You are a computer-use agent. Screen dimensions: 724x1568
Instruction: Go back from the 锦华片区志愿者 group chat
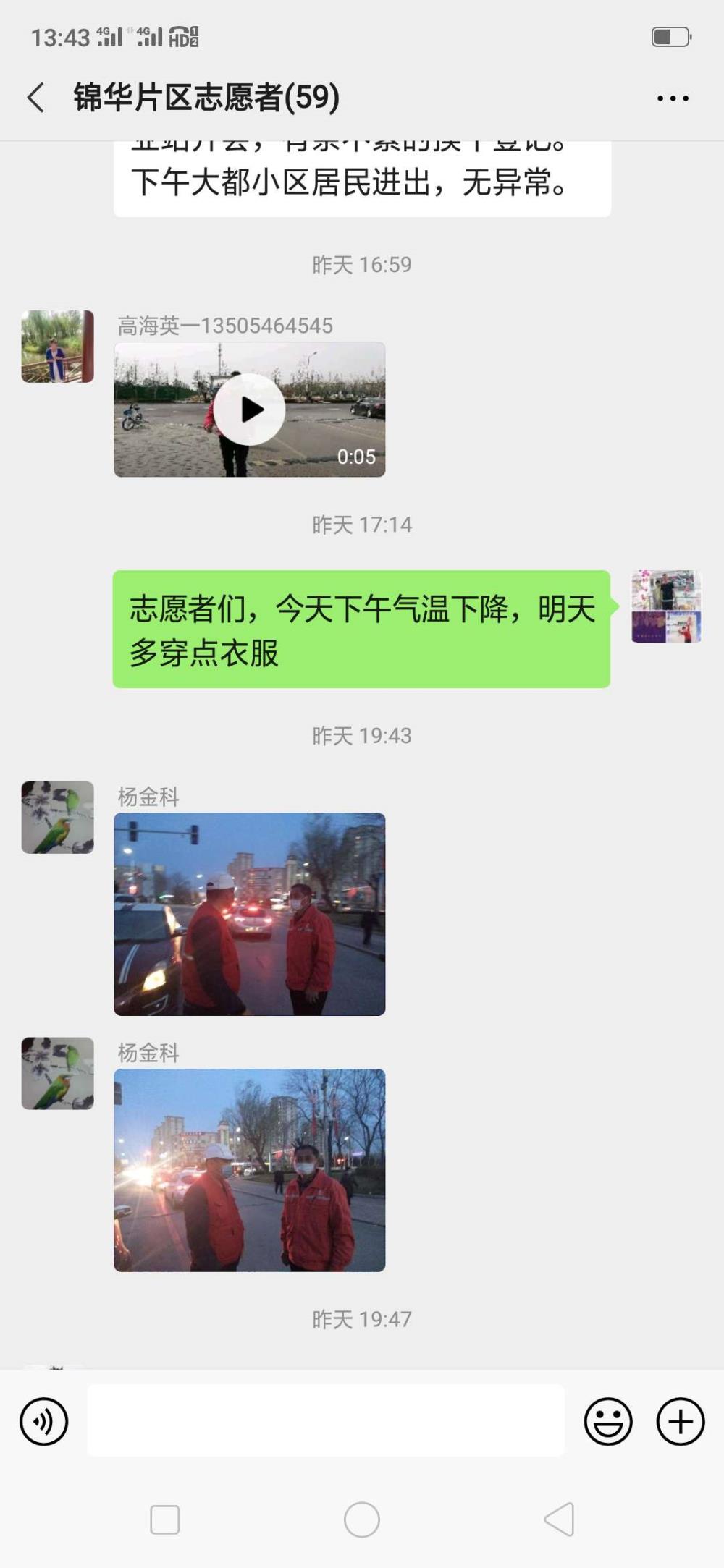pyautogui.click(x=36, y=97)
